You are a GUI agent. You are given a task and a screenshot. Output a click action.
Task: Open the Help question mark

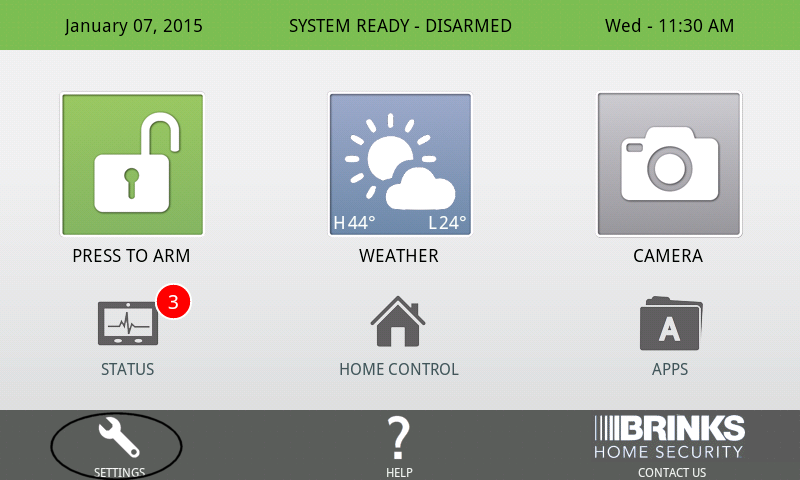[399, 444]
